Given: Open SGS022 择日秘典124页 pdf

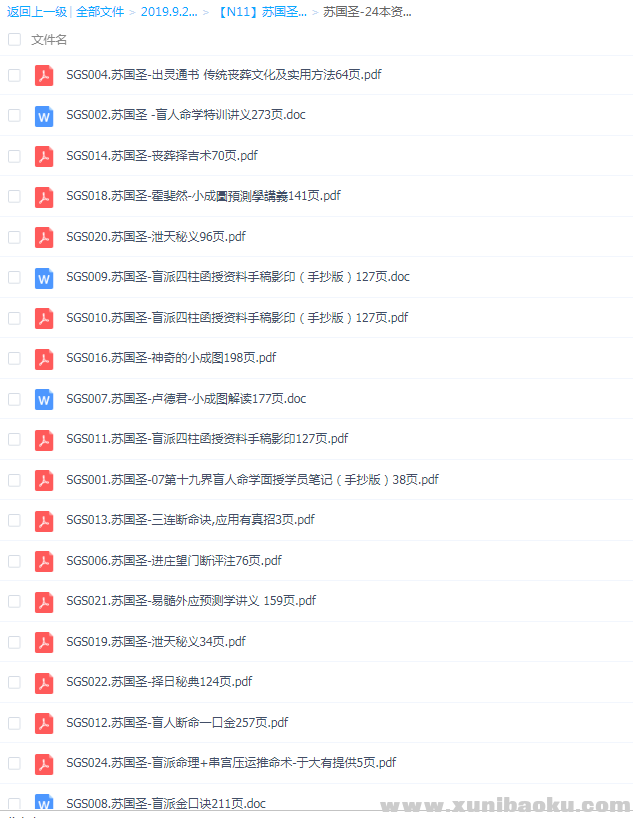Looking at the screenshot, I should (x=159, y=682).
